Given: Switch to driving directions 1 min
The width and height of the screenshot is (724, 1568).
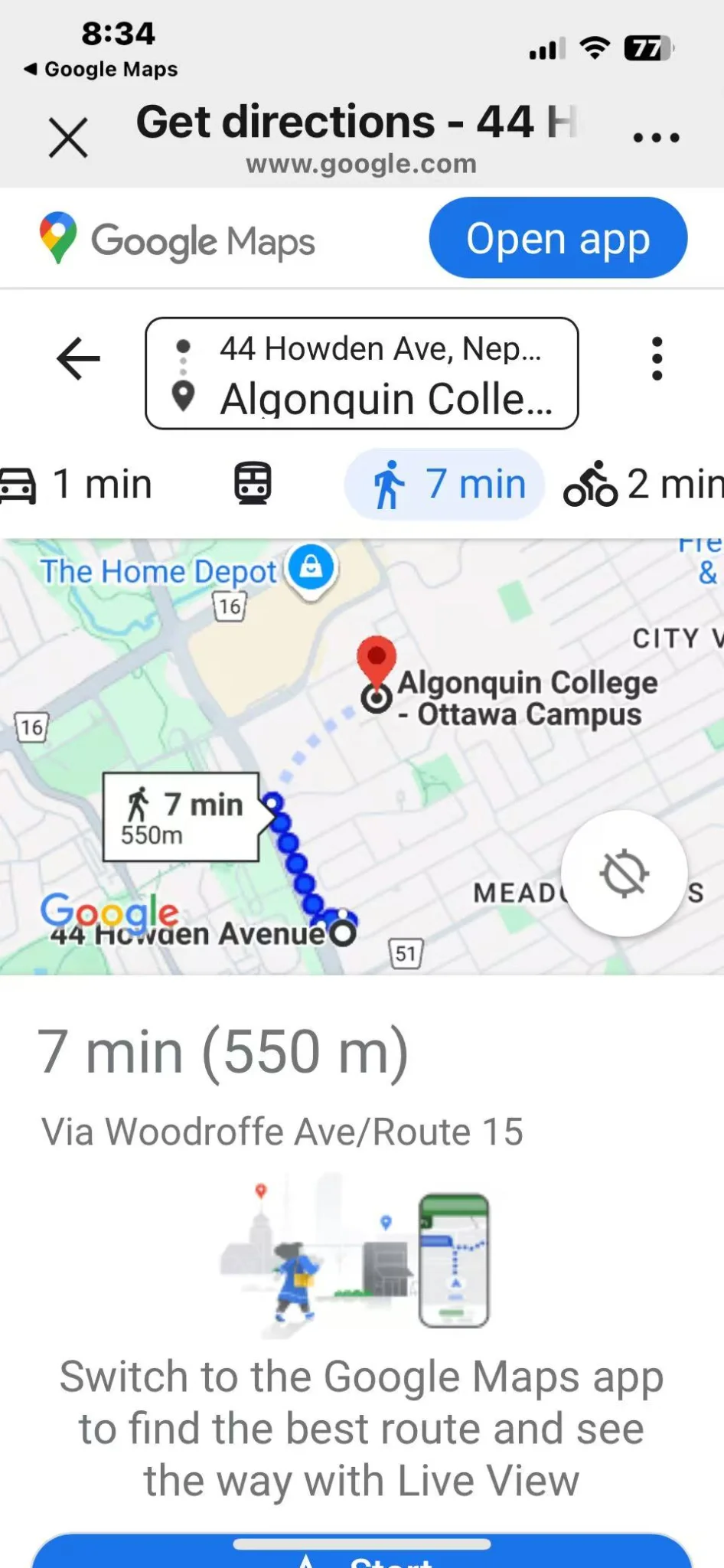Looking at the screenshot, I should tap(77, 485).
